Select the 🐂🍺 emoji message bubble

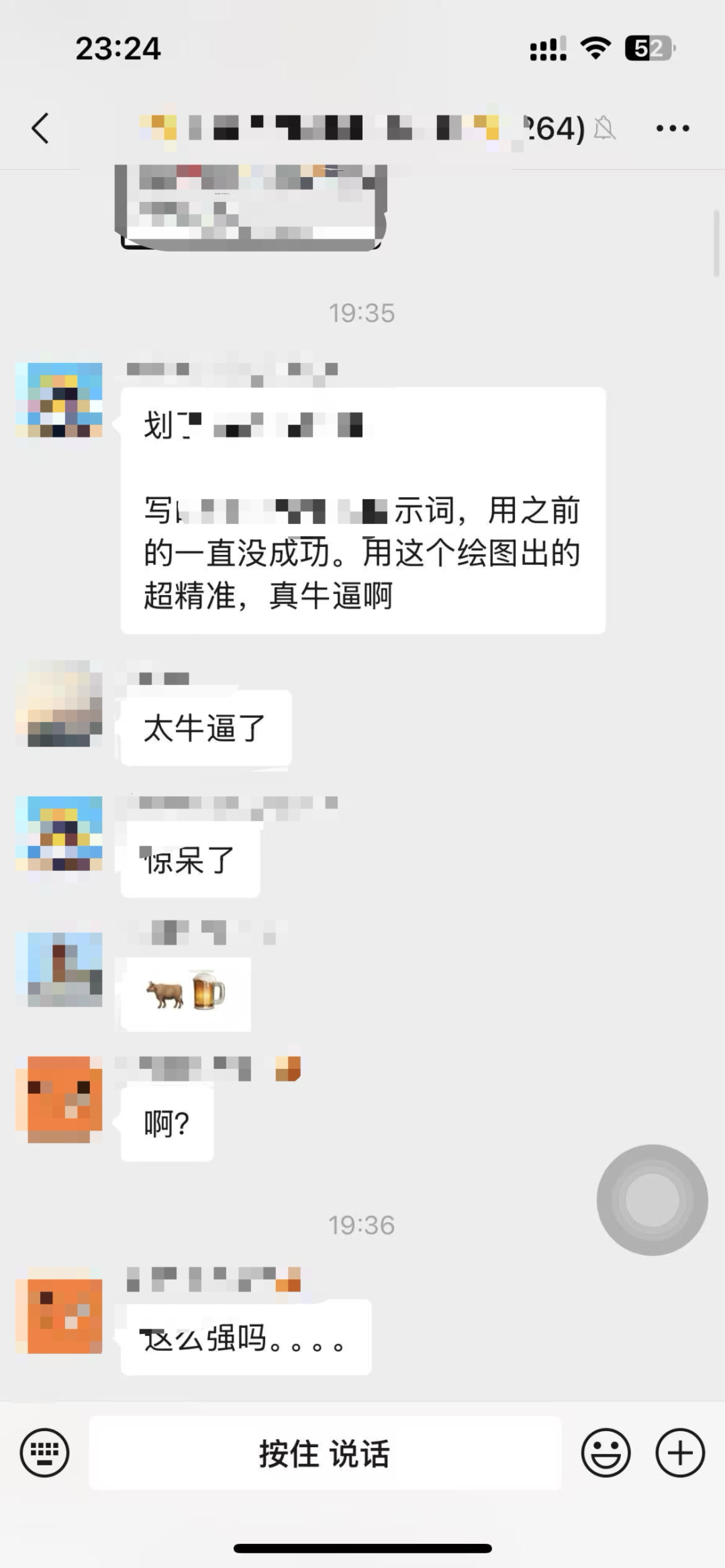(x=185, y=993)
